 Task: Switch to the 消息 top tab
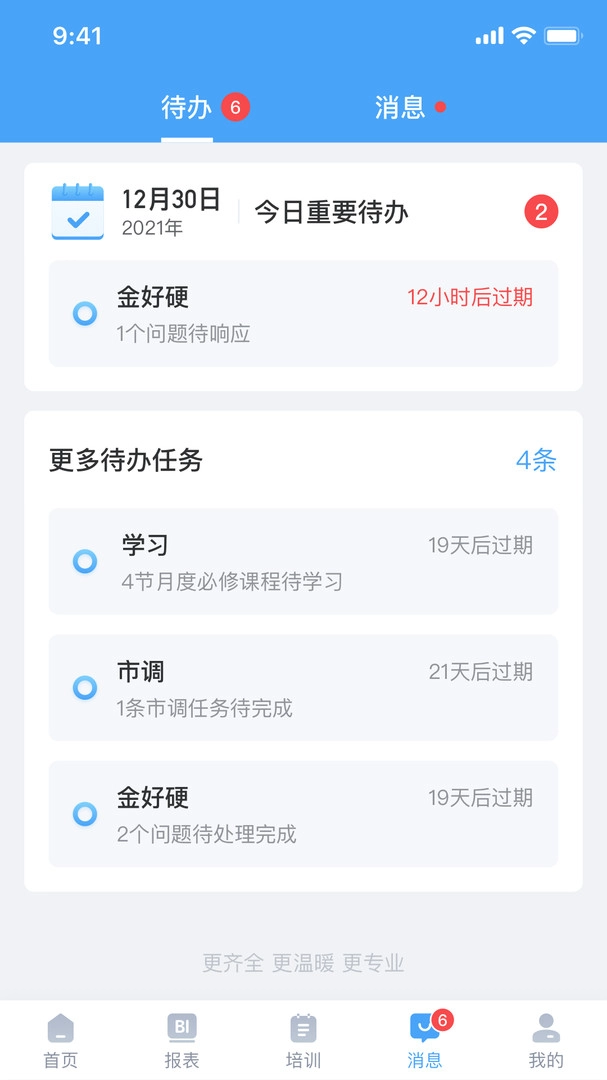pyautogui.click(x=400, y=108)
